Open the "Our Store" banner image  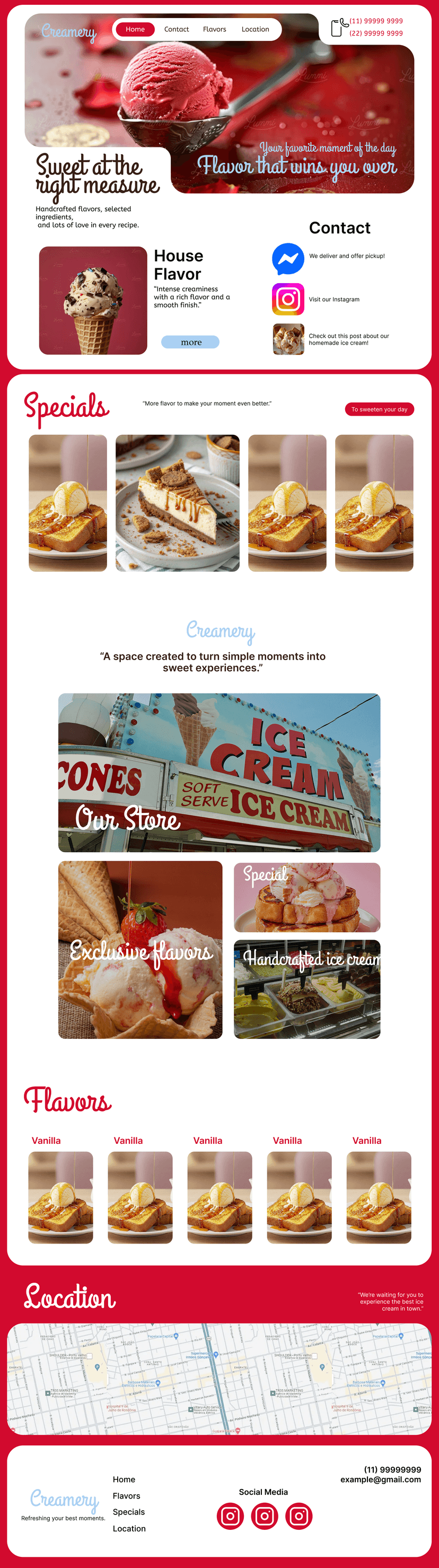click(x=219, y=773)
